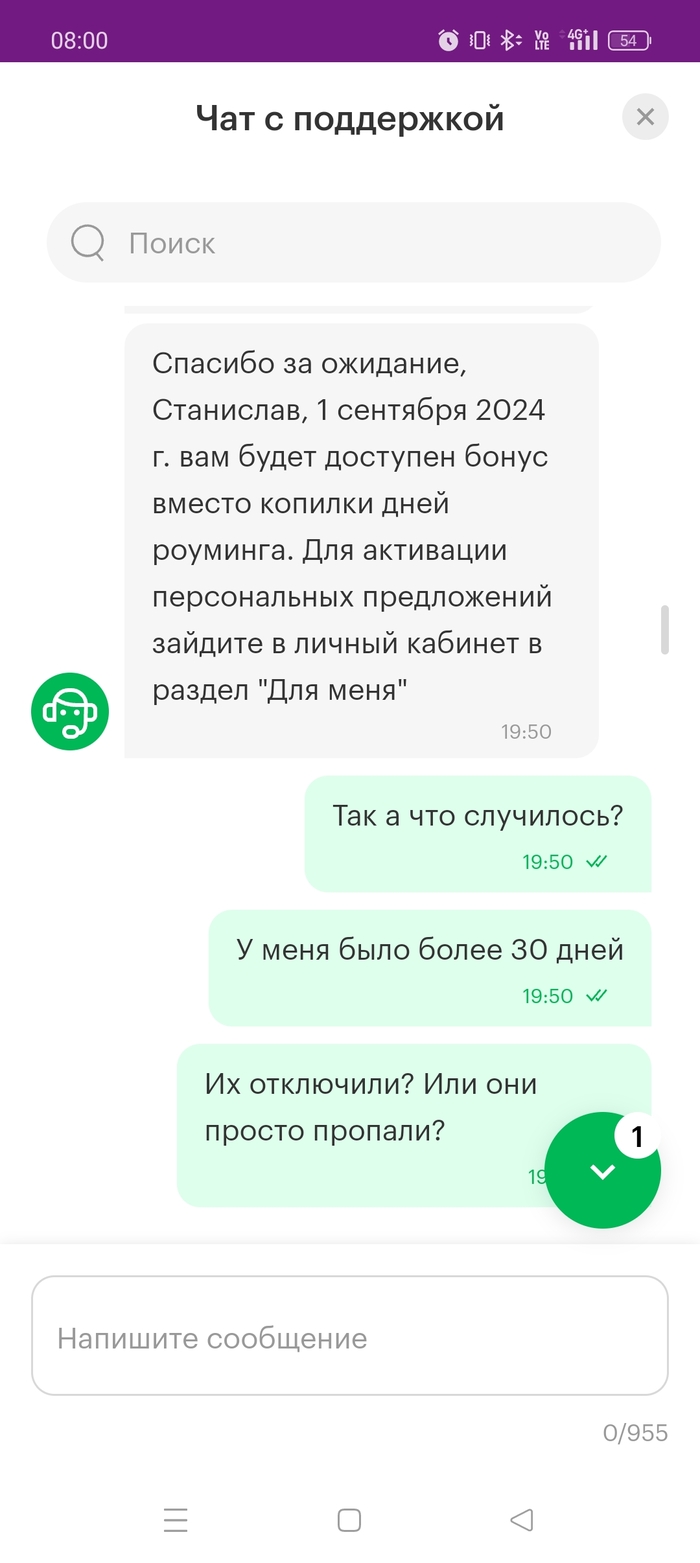This screenshot has height=1563, width=700.
Task: Go to the system home screen
Action: [x=349, y=1521]
